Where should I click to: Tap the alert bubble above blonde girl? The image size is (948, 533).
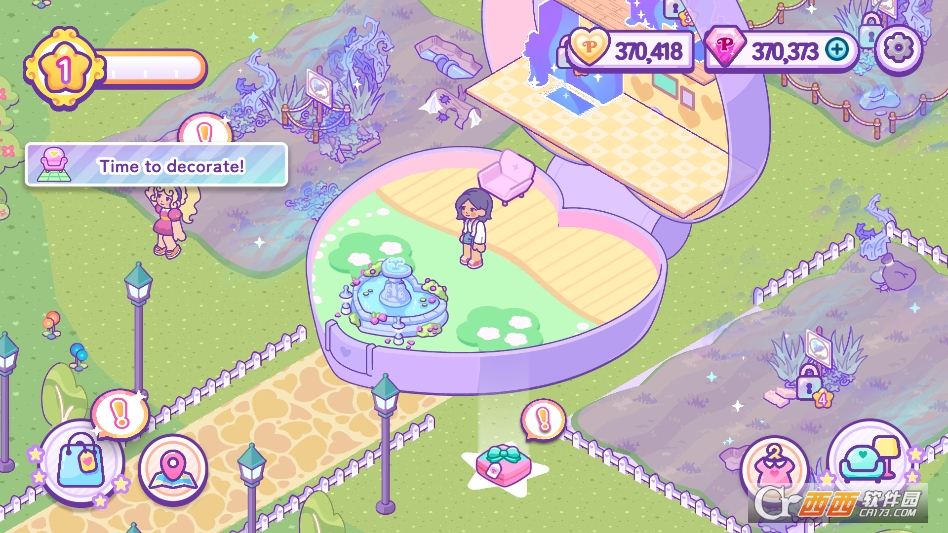coord(205,132)
